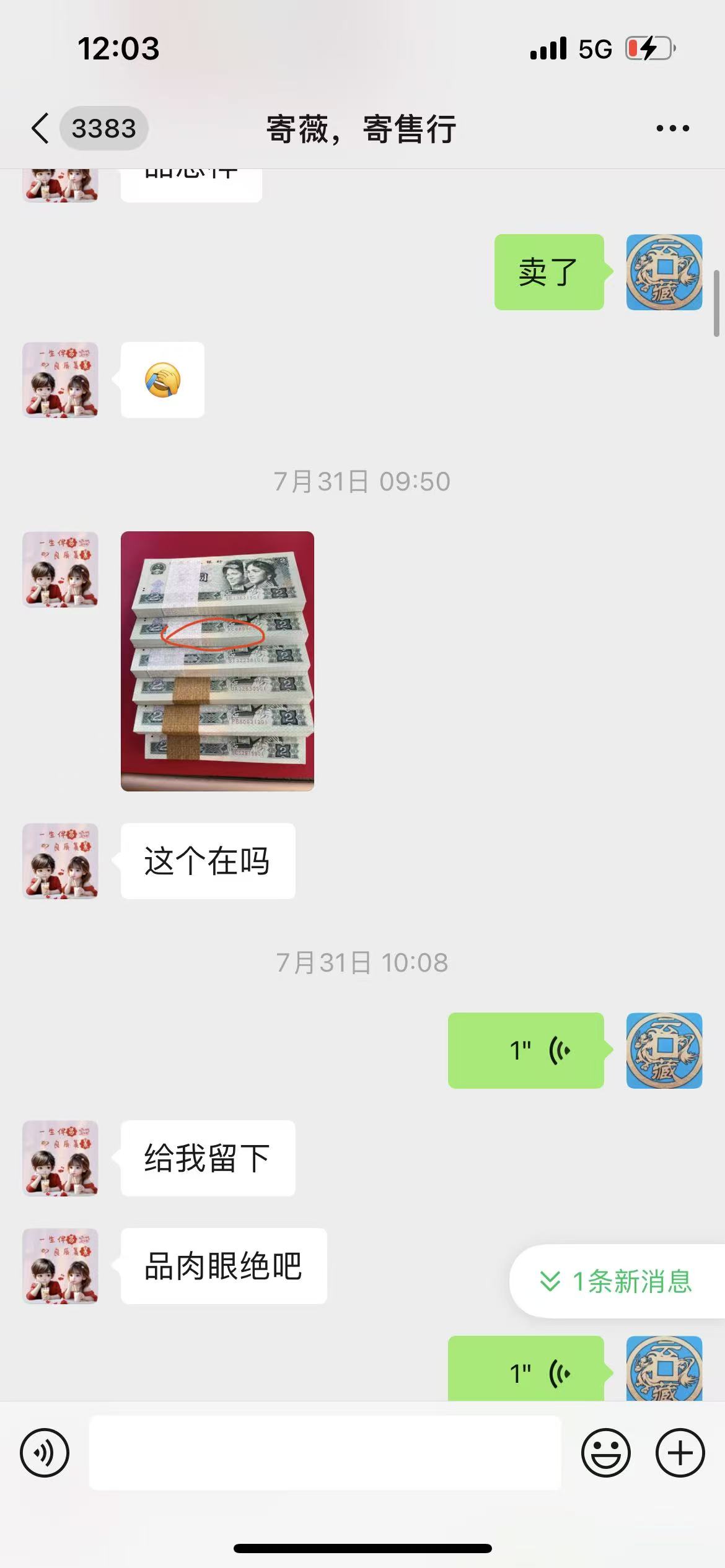Open the banknote stacks photo
The image size is (725, 1568).
click(217, 661)
